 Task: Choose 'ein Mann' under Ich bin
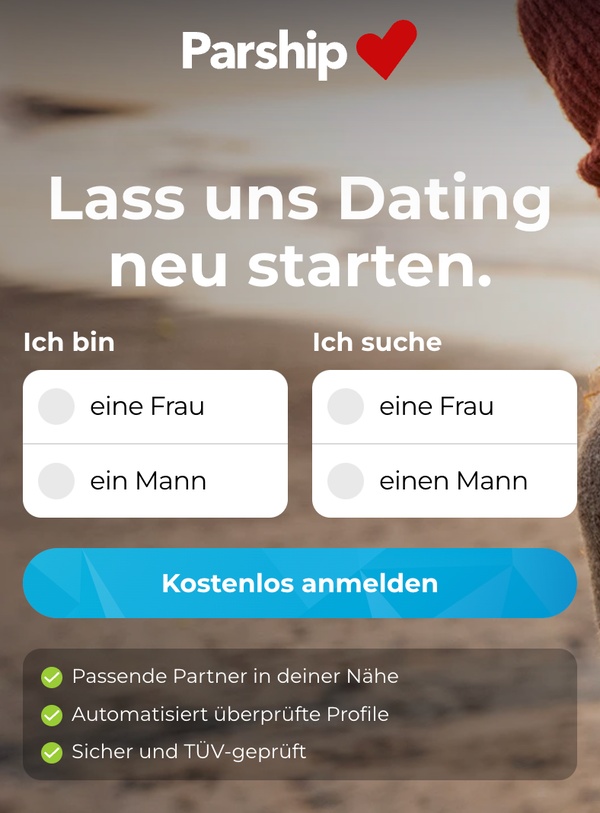tap(57, 481)
